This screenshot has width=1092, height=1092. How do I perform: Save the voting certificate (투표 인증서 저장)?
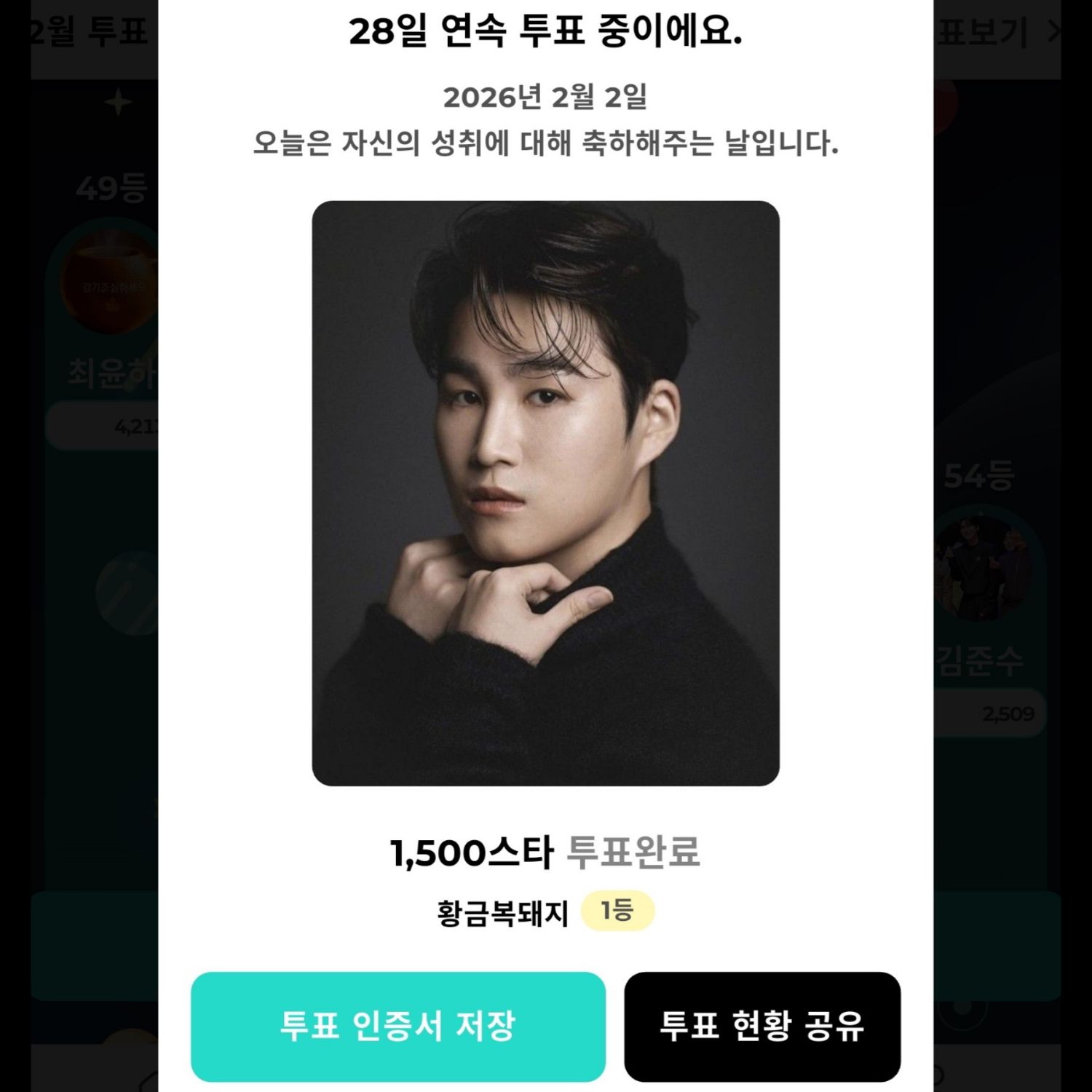pyautogui.click(x=397, y=1026)
